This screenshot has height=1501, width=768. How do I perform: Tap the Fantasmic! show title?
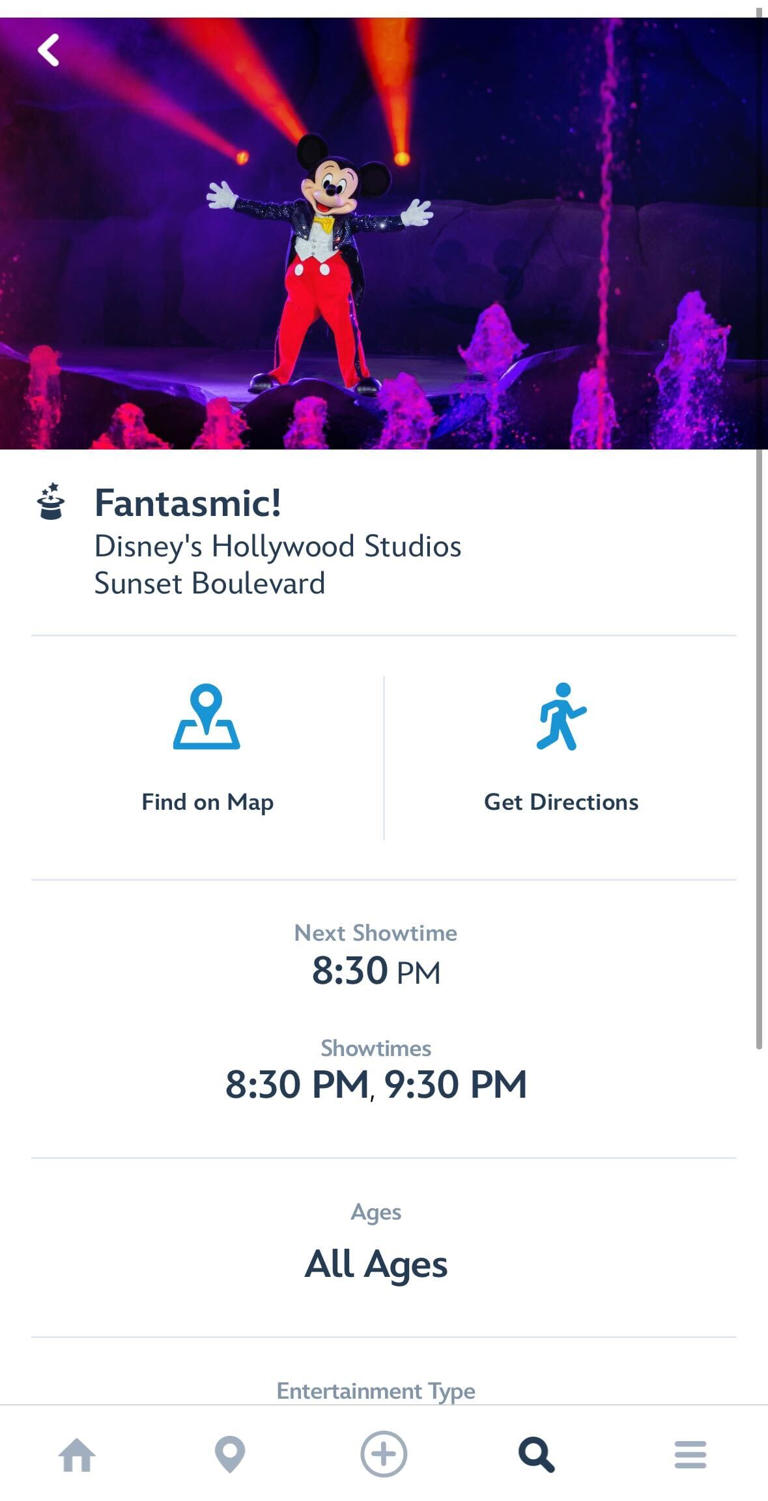[187, 504]
